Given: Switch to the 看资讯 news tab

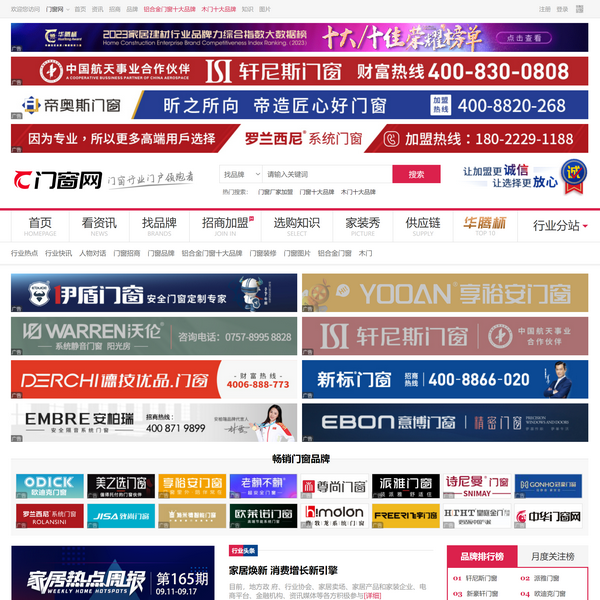Looking at the screenshot, I should (98, 225).
